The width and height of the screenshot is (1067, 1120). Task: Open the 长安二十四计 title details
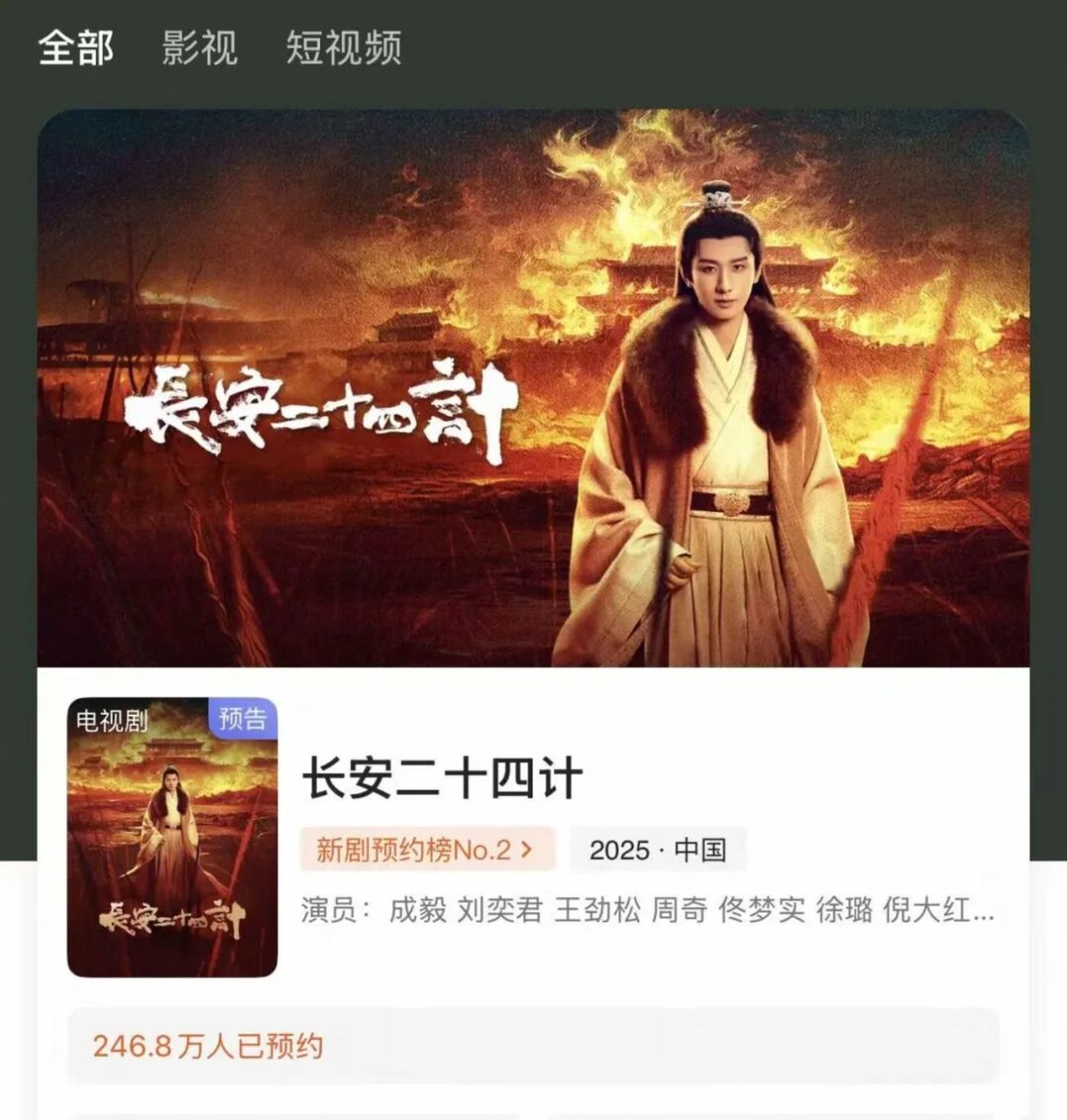click(442, 778)
